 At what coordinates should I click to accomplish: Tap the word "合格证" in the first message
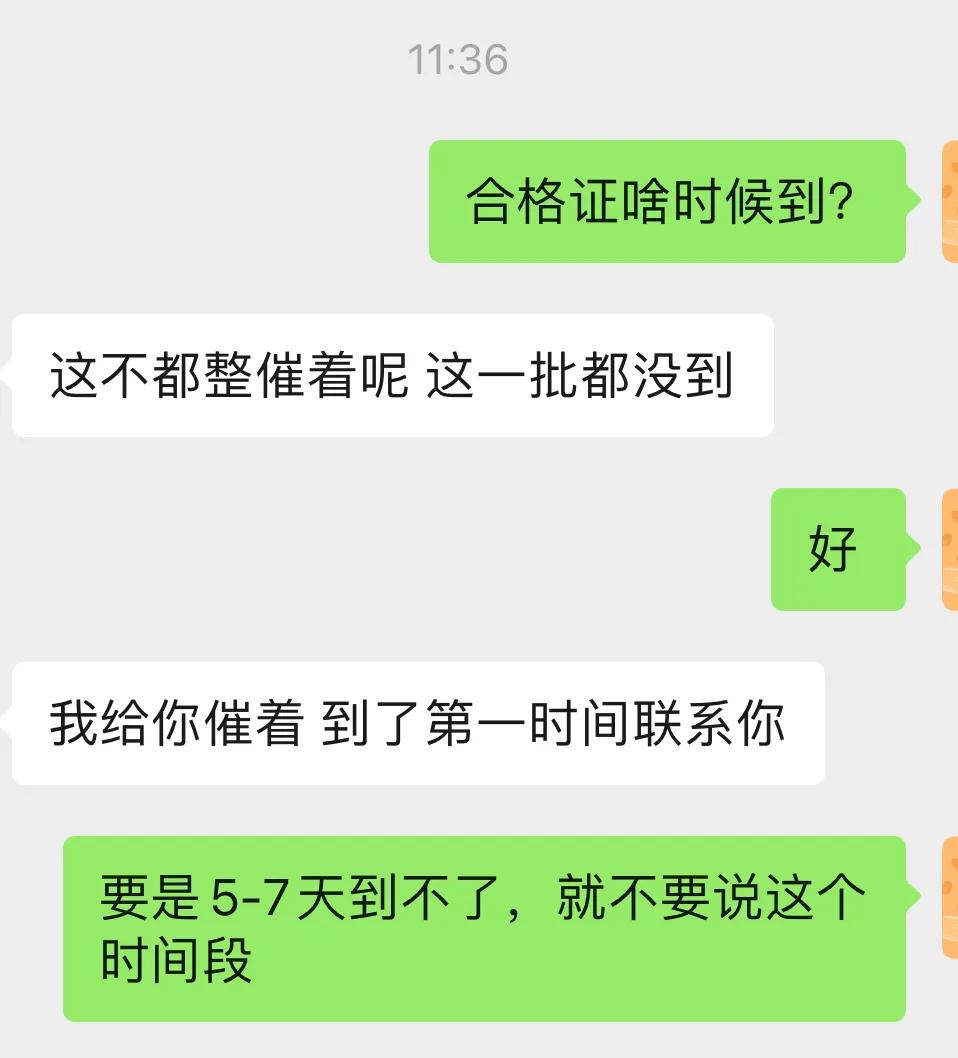point(540,201)
